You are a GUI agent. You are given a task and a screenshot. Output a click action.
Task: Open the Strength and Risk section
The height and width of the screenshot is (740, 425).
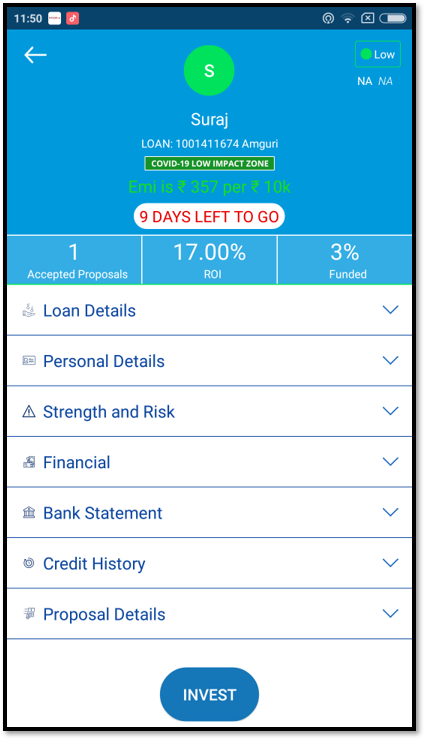[209, 412]
